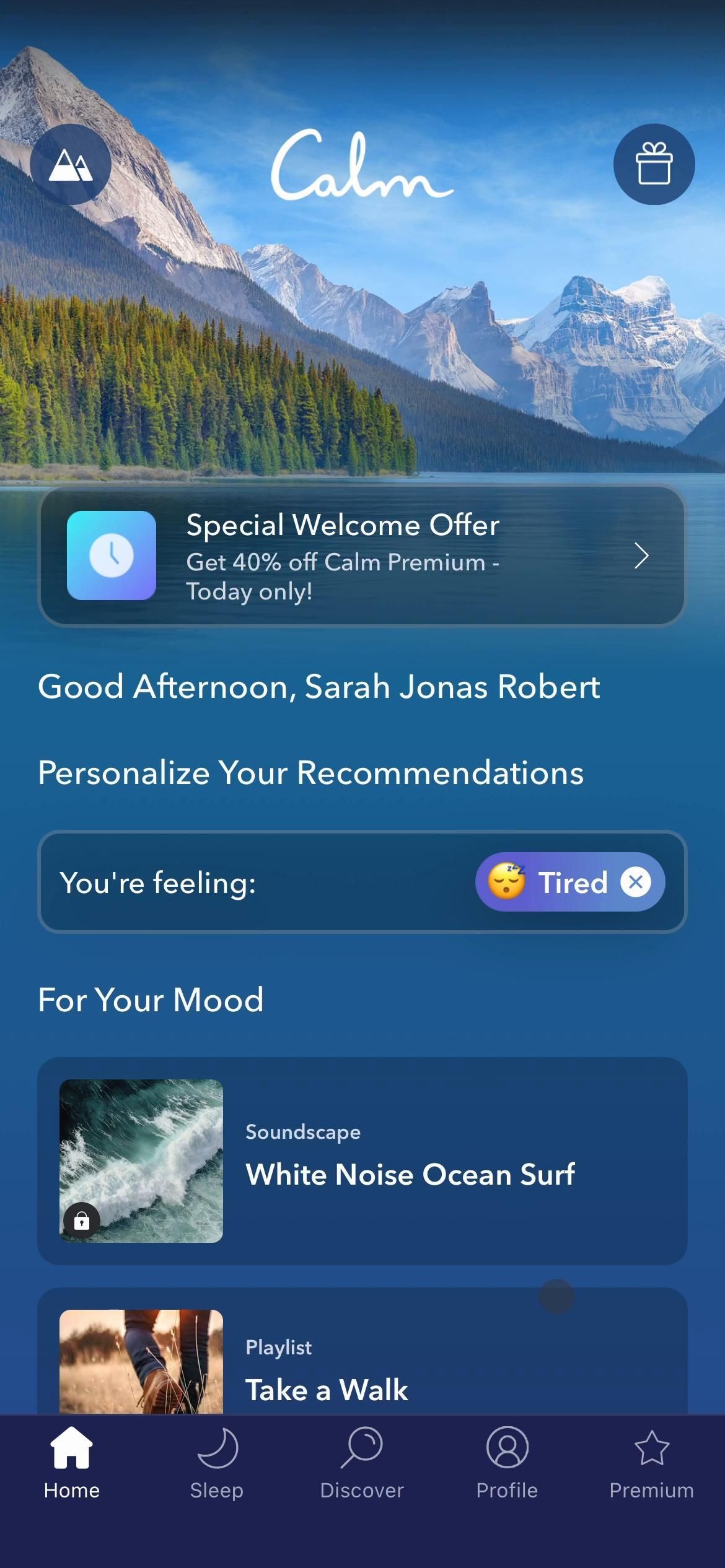Open the gift icon
Viewport: 725px width, 1568px height.
[654, 165]
